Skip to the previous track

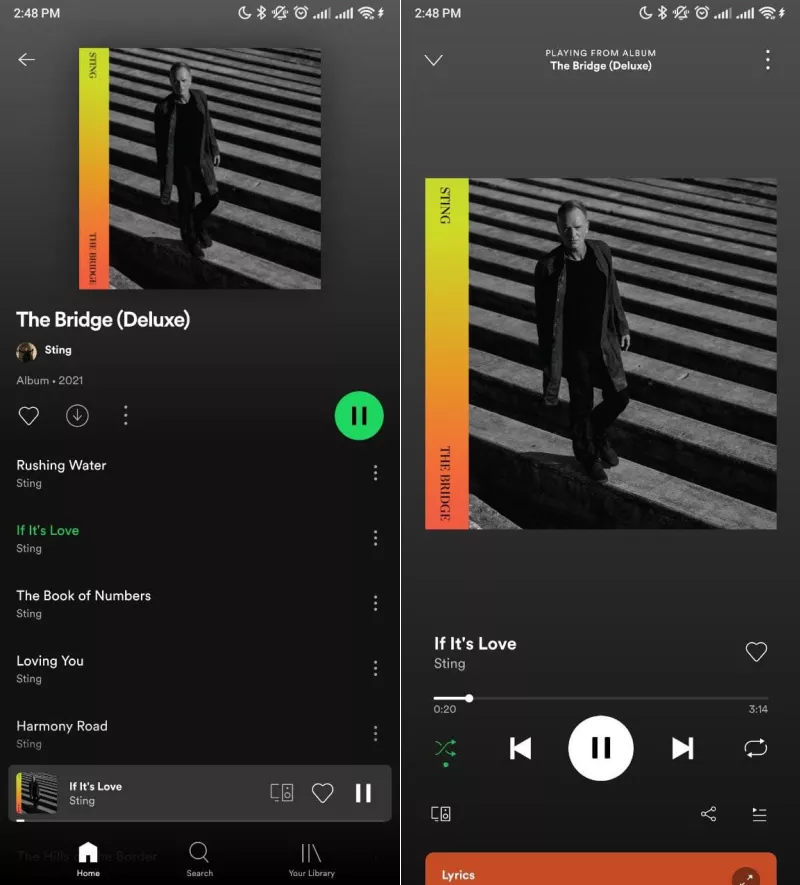pos(520,748)
